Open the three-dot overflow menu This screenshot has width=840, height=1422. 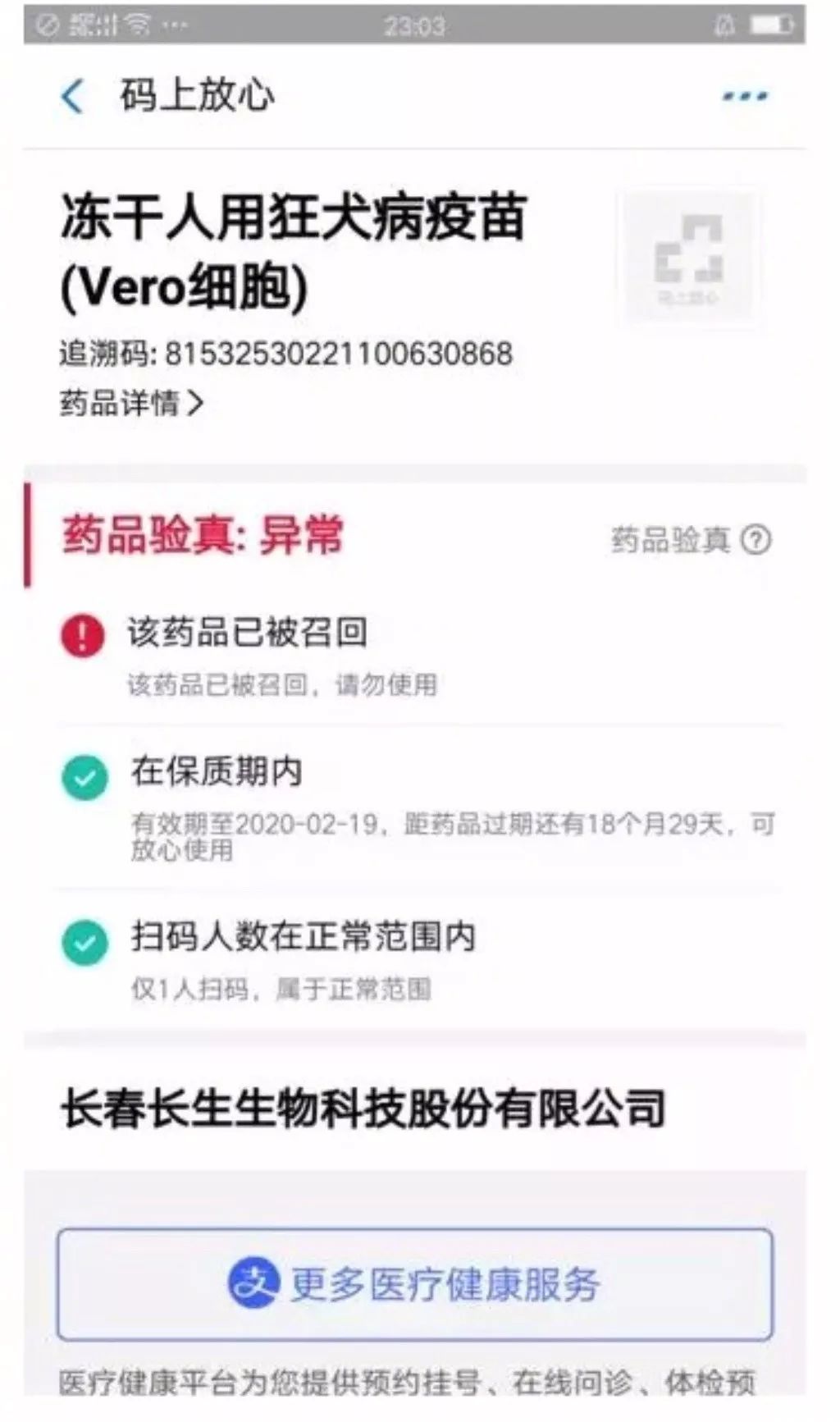point(745,96)
